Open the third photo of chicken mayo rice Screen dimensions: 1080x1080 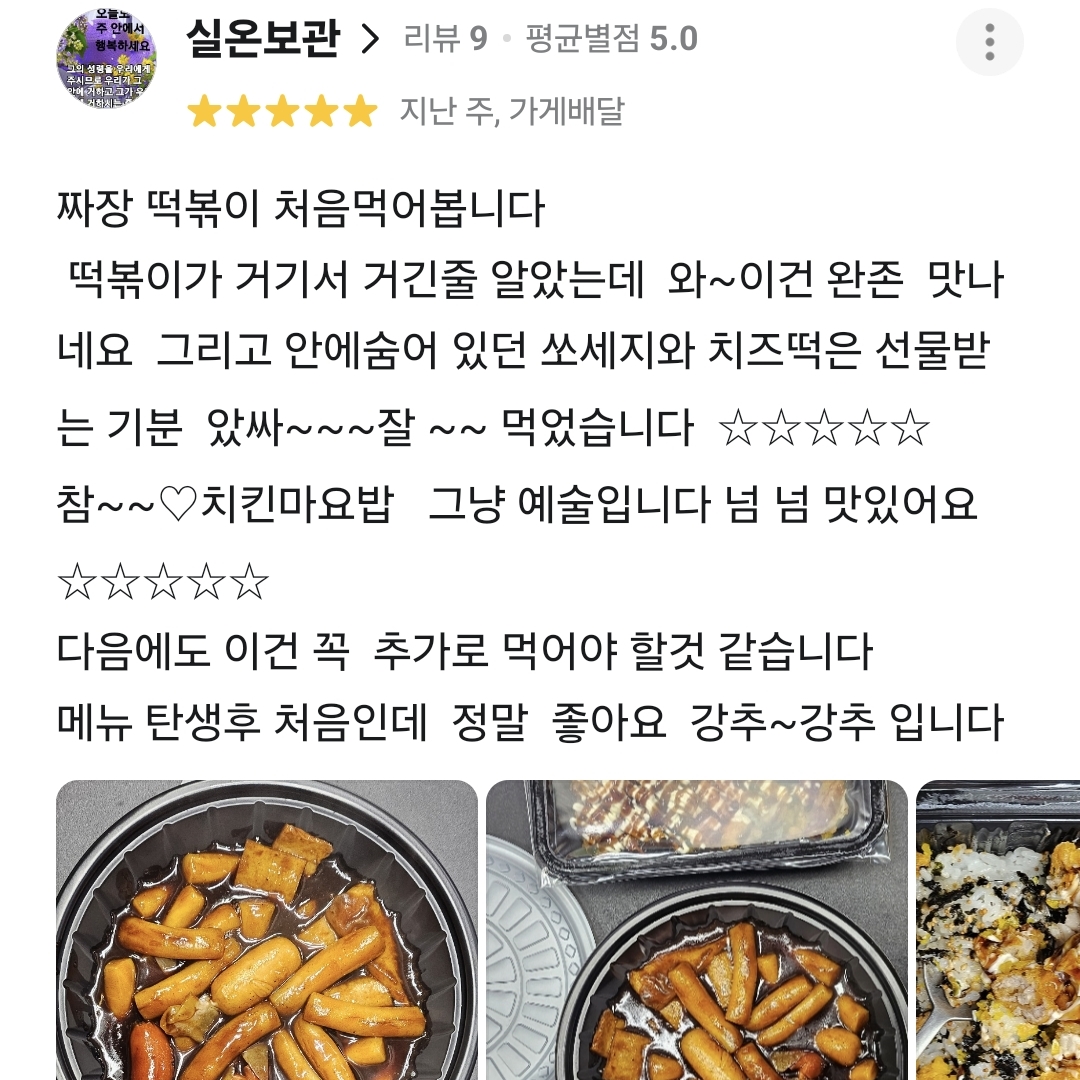(x=998, y=930)
